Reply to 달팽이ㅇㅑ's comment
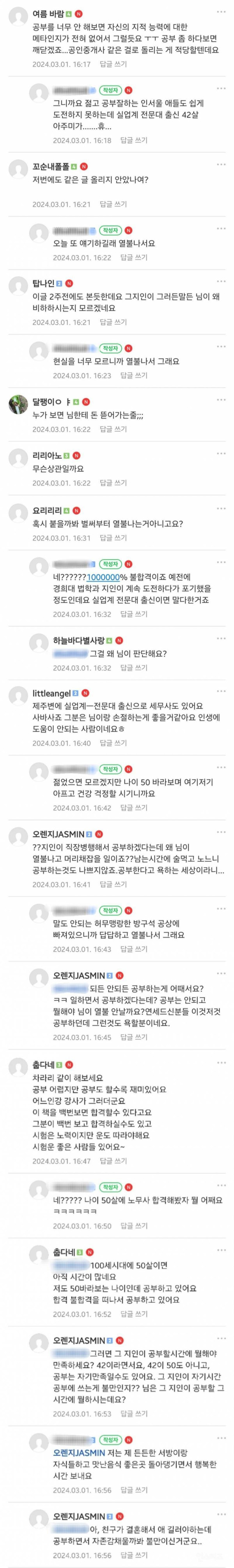Screen dimensions: 234x1568 (113, 429)
